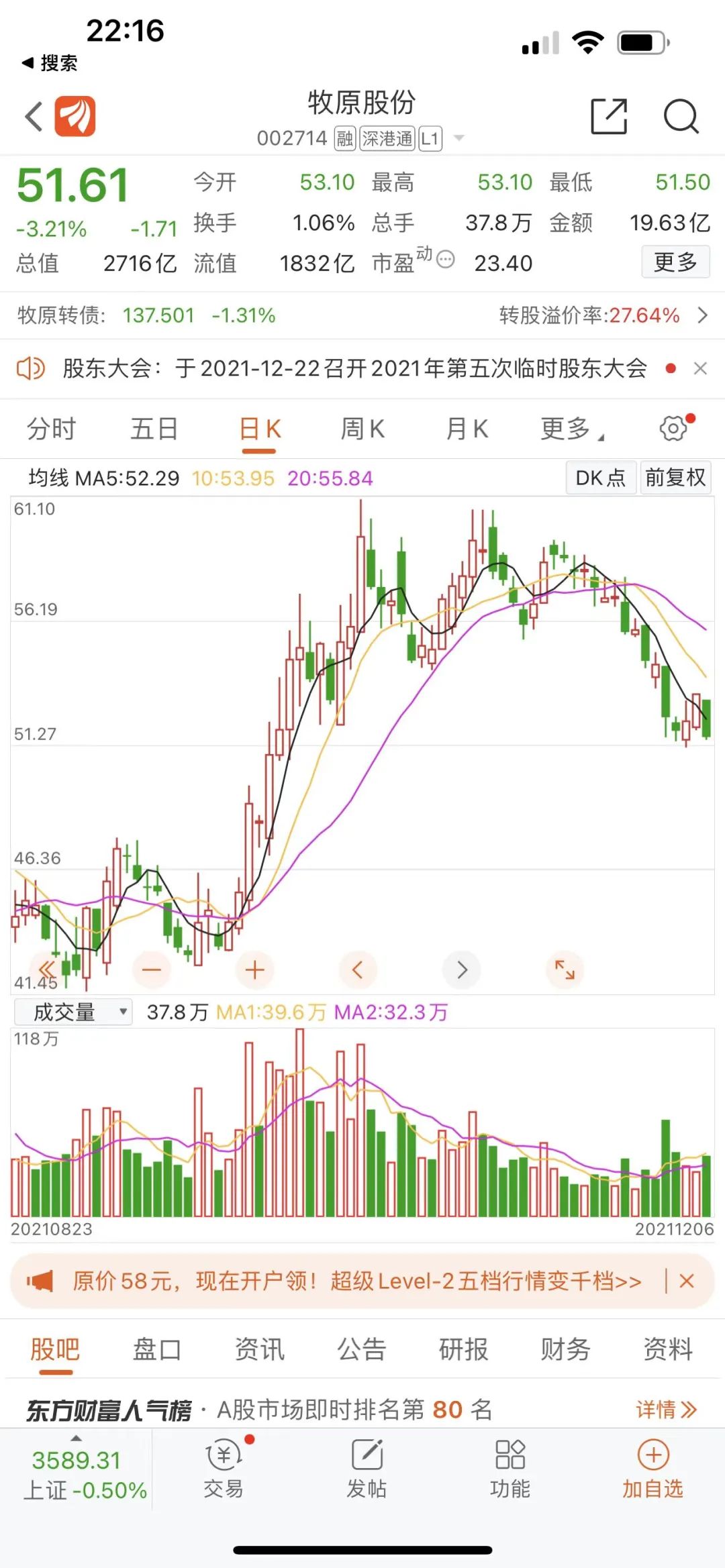
Task: Open the 成交量 indicator dropdown
Action: (x=73, y=1012)
